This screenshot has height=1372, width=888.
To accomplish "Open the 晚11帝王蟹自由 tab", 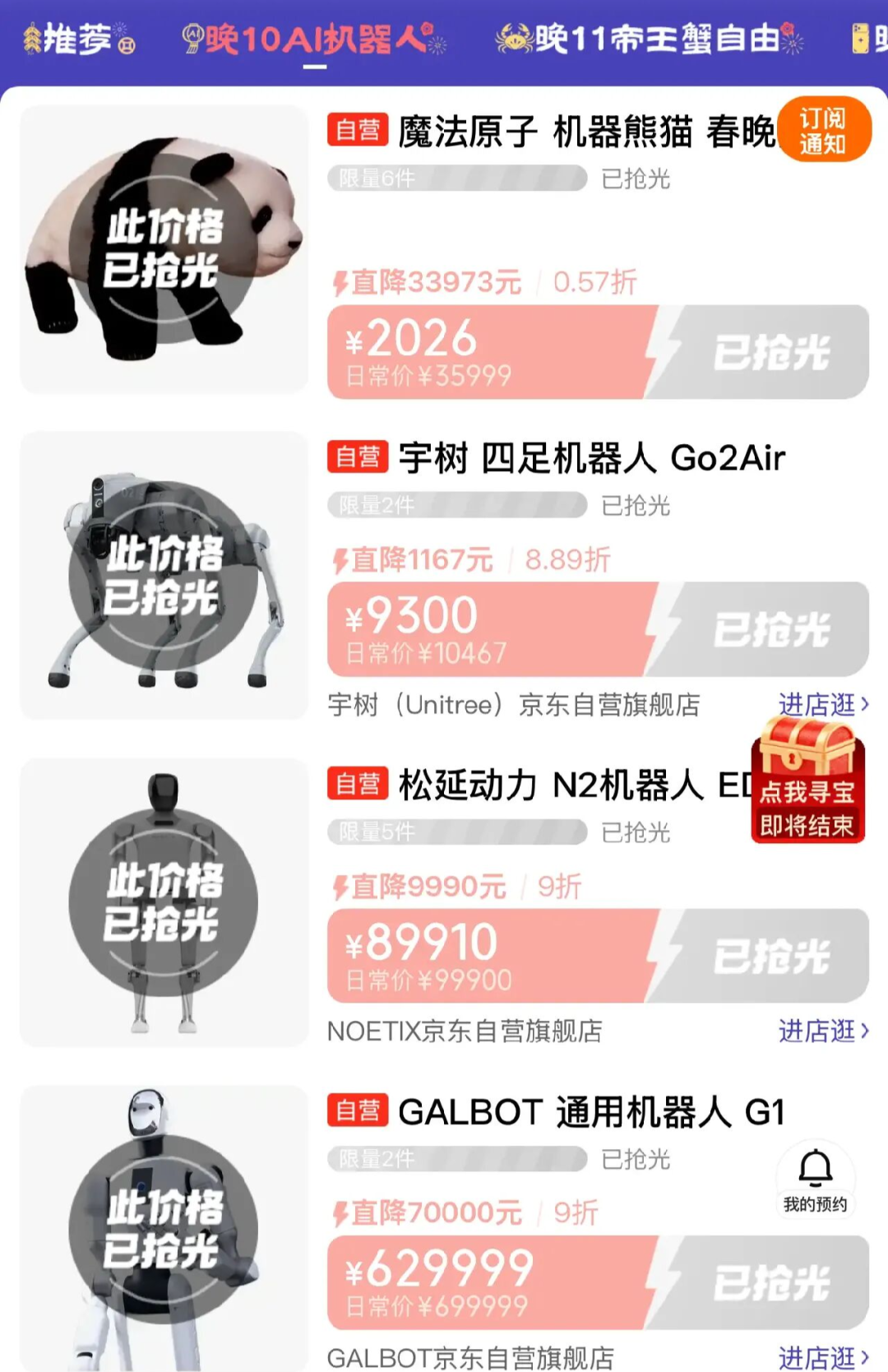I will 650,39.
